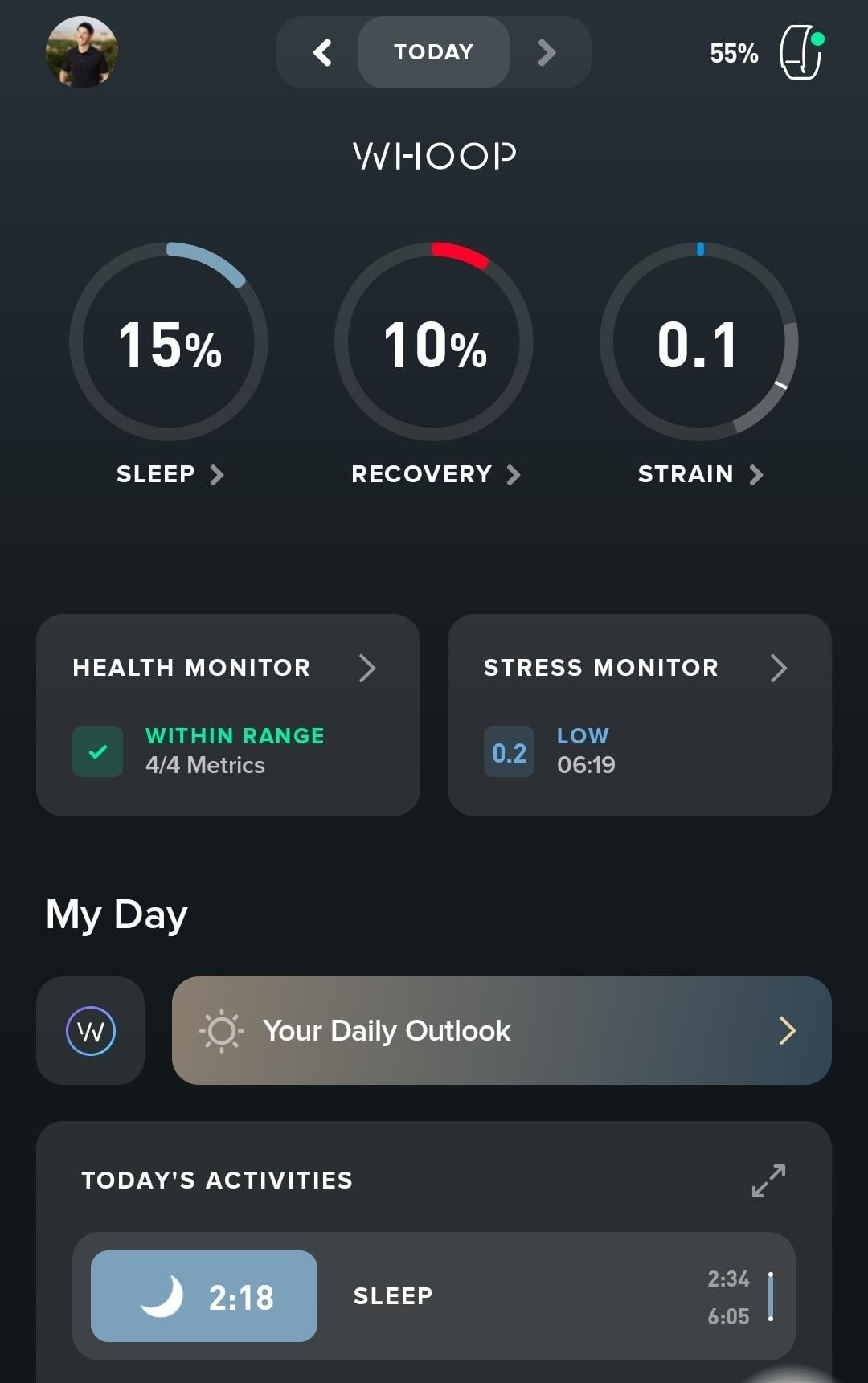
Task: Open the WHOOP strap device status
Action: [x=800, y=53]
